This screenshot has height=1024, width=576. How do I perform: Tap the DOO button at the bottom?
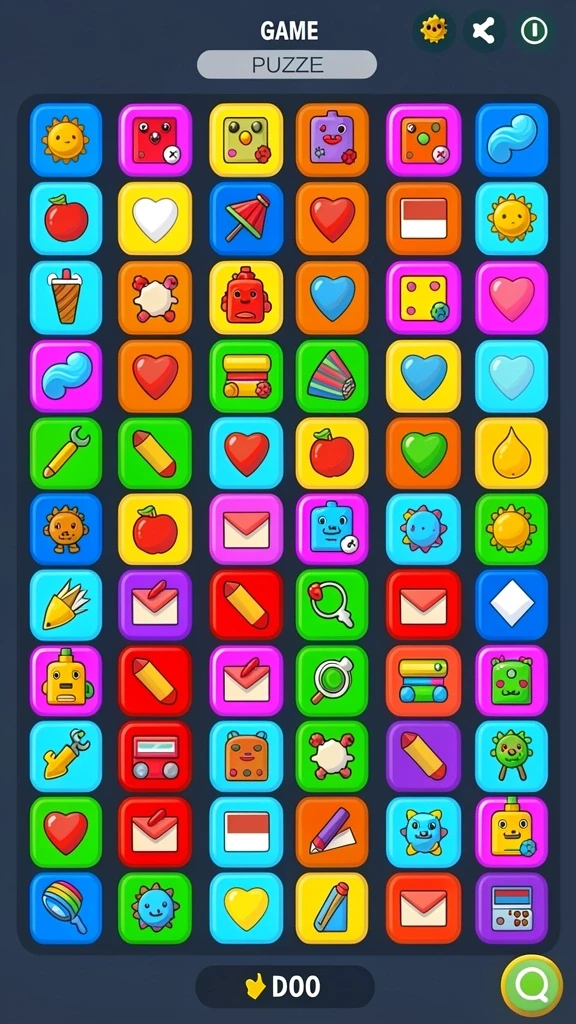coord(285,987)
